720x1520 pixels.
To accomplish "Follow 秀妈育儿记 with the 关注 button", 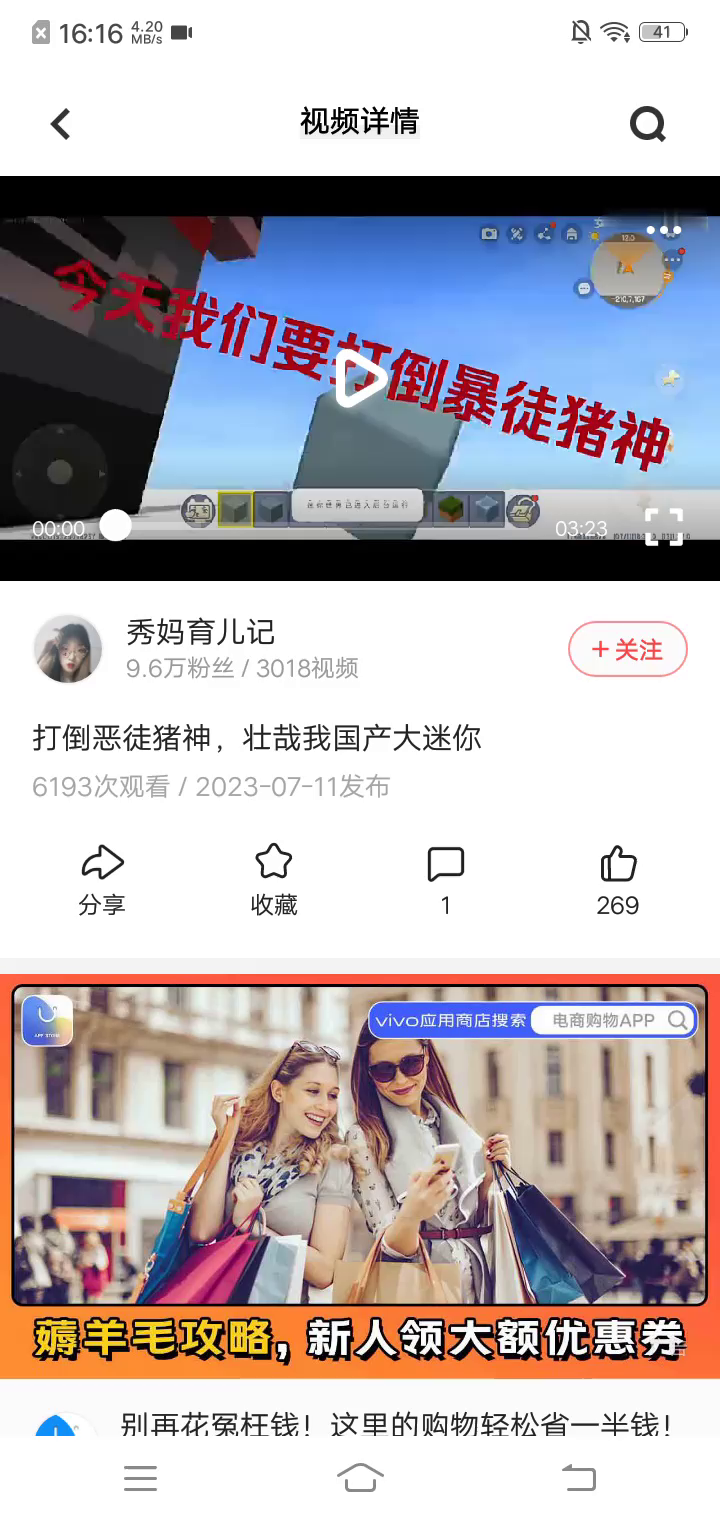I will pyautogui.click(x=628, y=650).
